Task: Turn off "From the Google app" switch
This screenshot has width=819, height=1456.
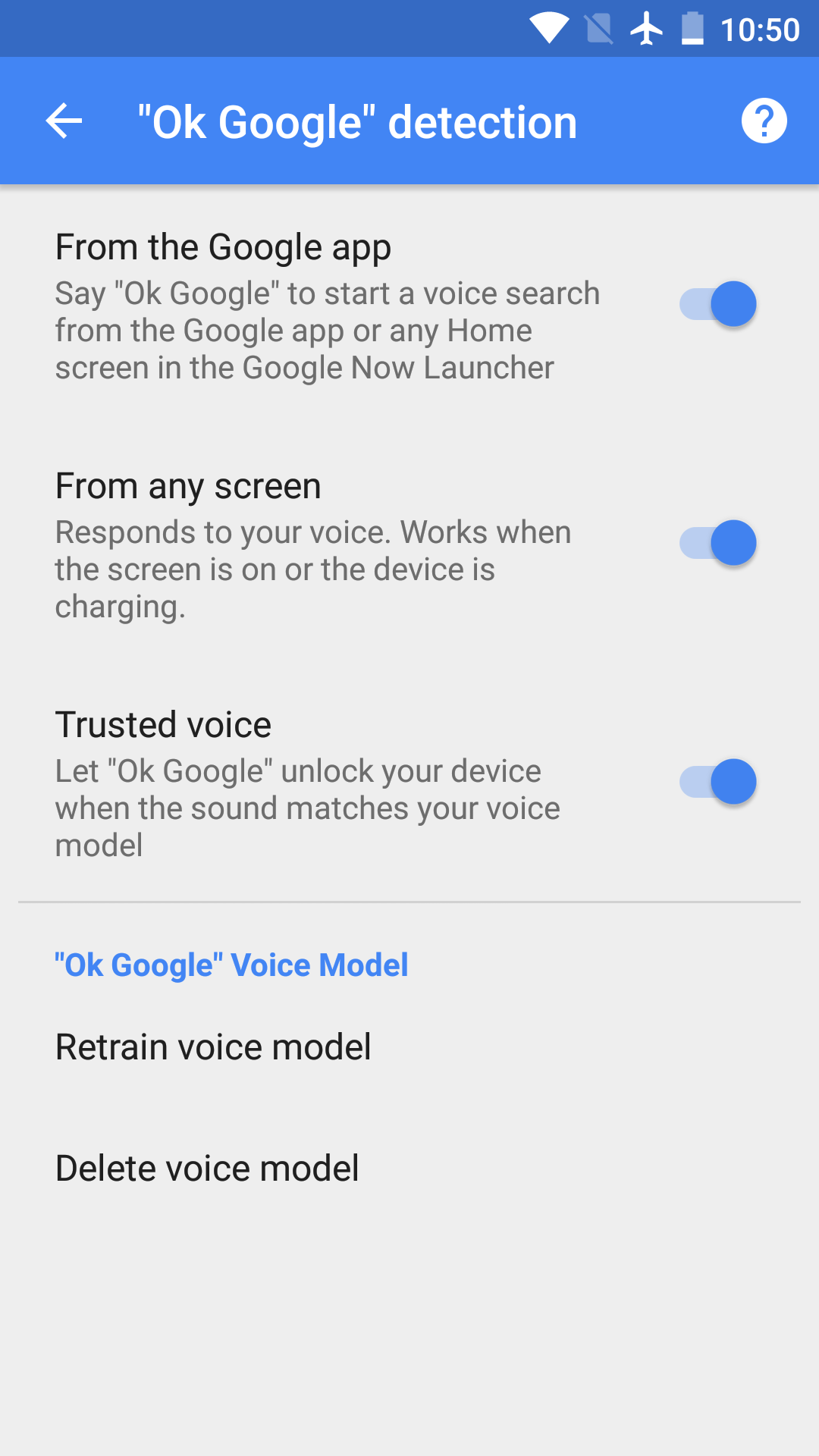Action: pyautogui.click(x=718, y=304)
